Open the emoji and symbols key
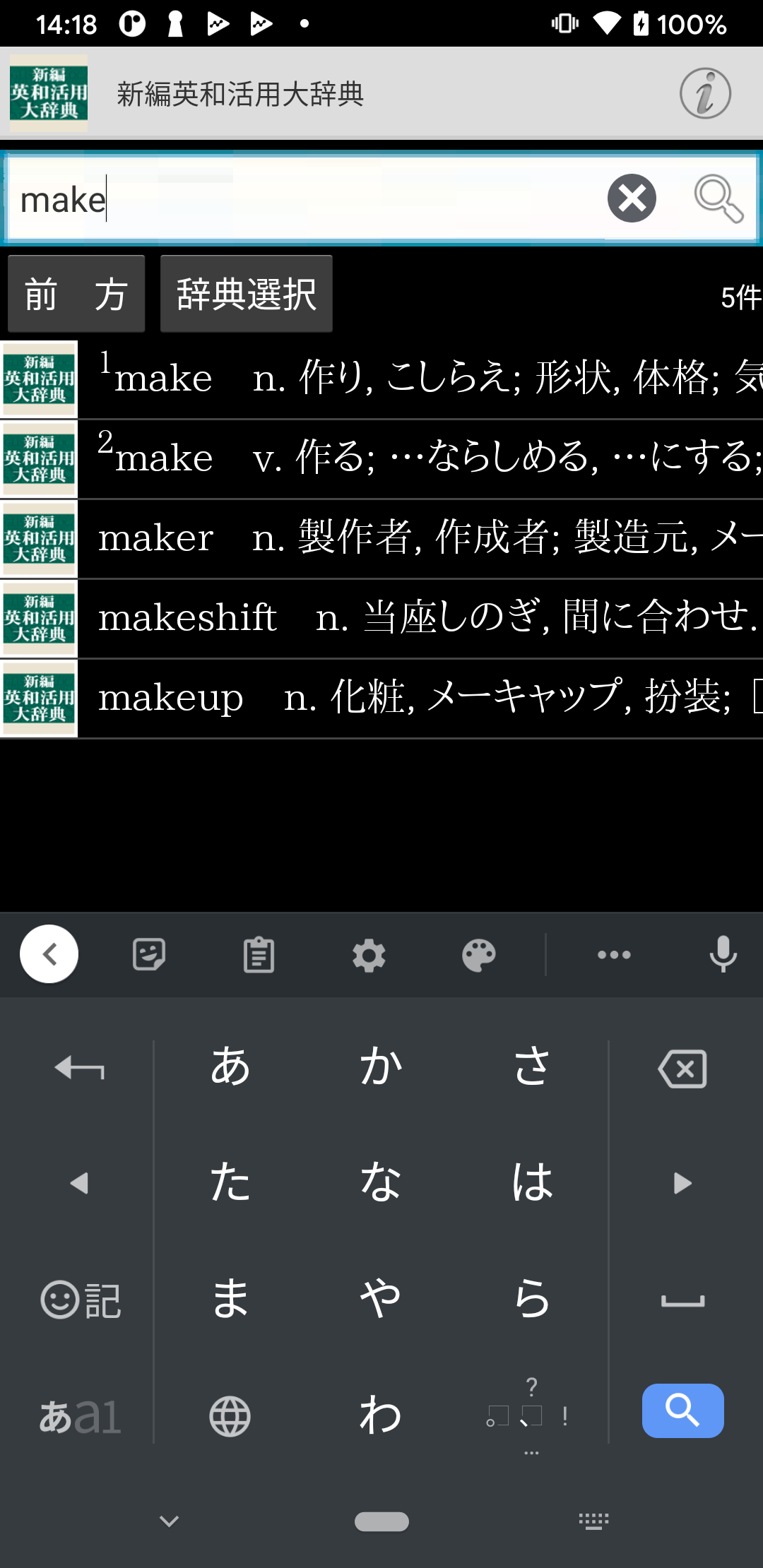Screen dimensions: 763x1568 [80, 1300]
